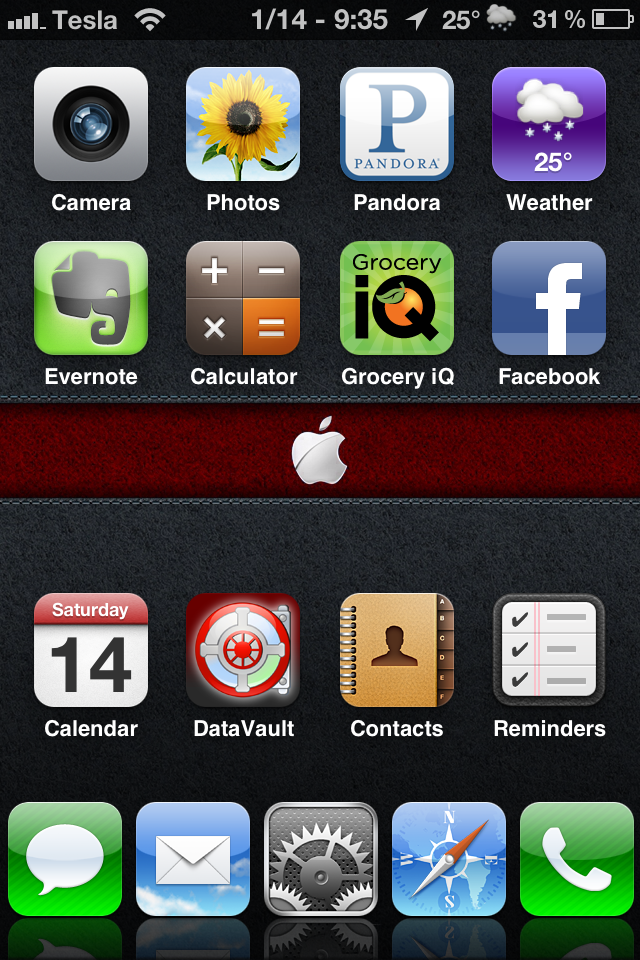Launch the Calculator

(x=243, y=298)
